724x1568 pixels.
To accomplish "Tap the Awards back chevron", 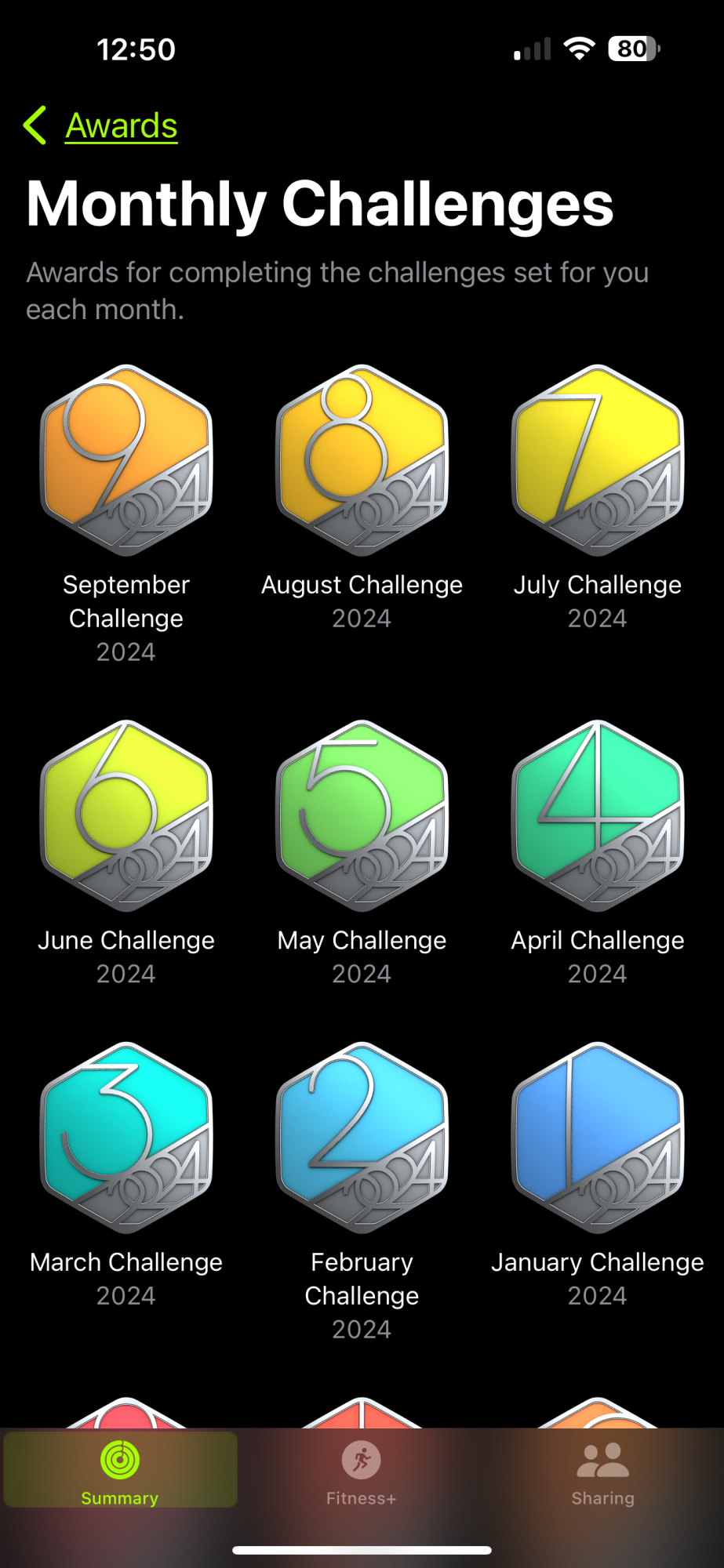I will [x=35, y=125].
